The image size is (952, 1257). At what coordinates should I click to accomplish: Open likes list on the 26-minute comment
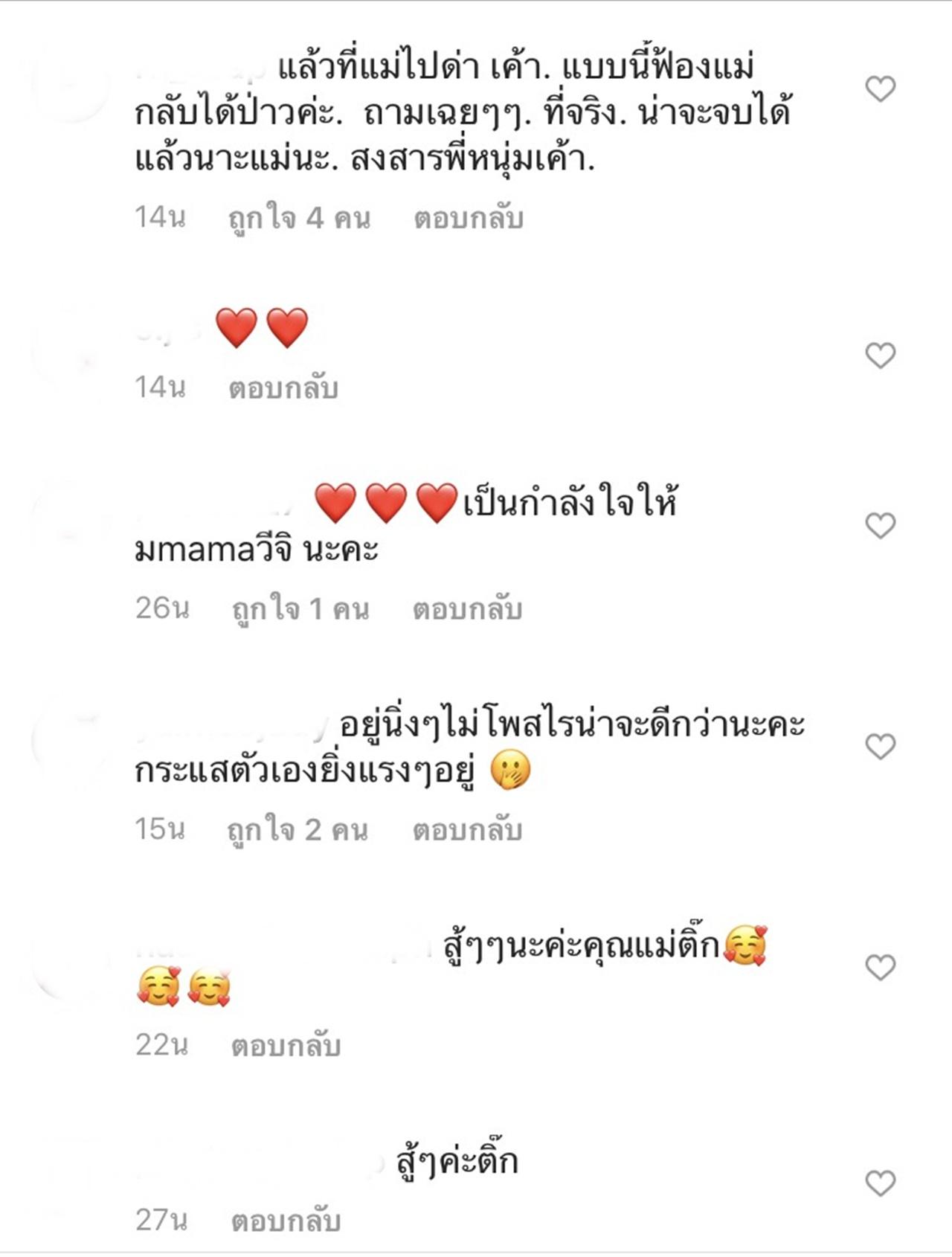[x=300, y=608]
